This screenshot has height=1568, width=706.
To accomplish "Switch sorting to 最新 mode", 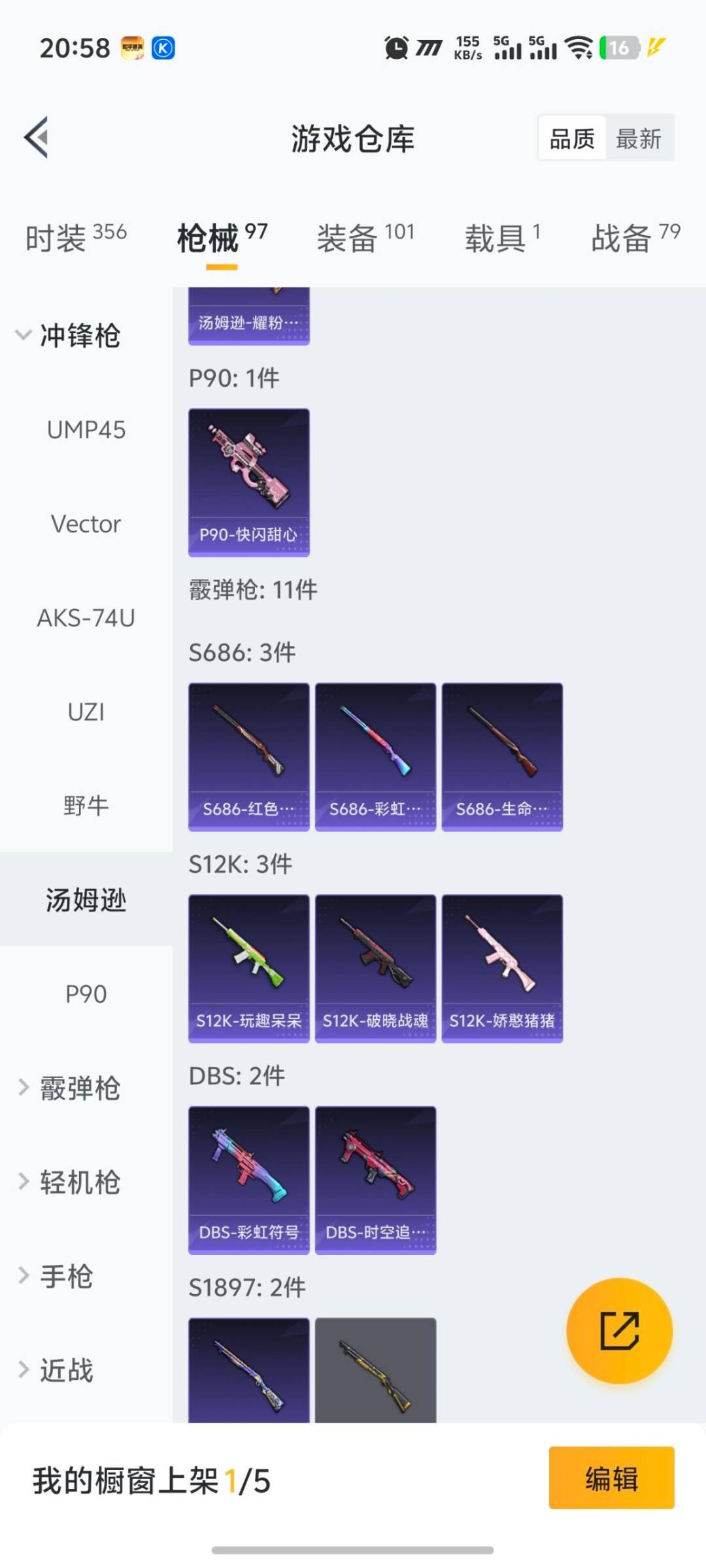I will pos(640,138).
